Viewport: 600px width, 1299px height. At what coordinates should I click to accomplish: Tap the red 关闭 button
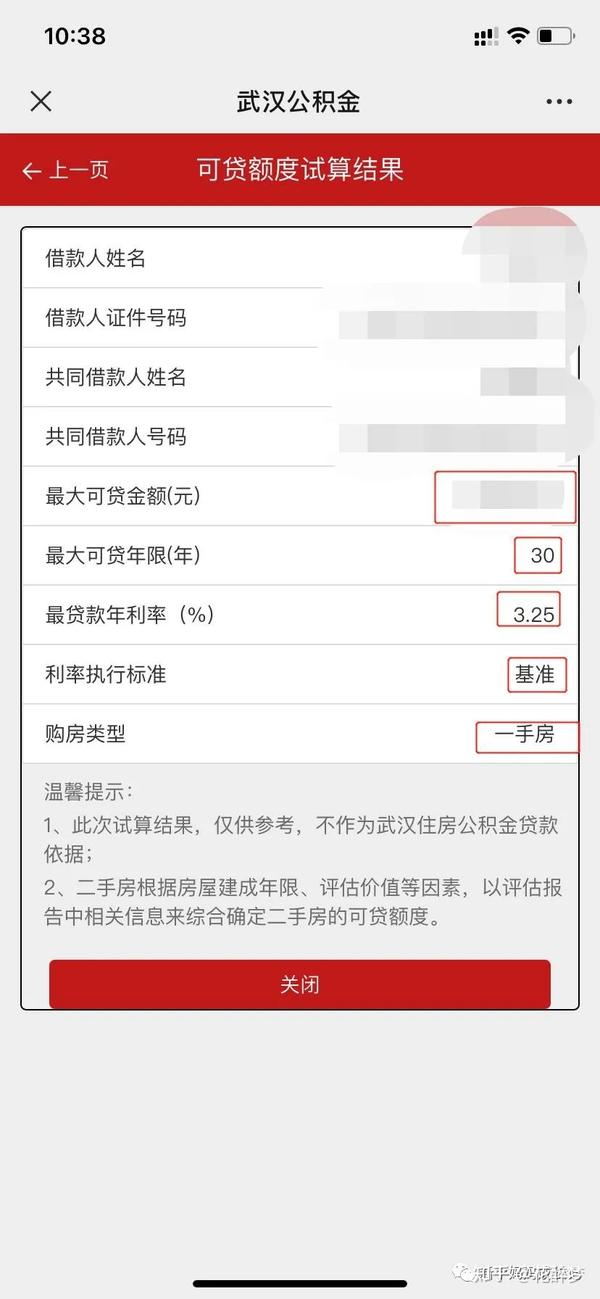[x=300, y=984]
